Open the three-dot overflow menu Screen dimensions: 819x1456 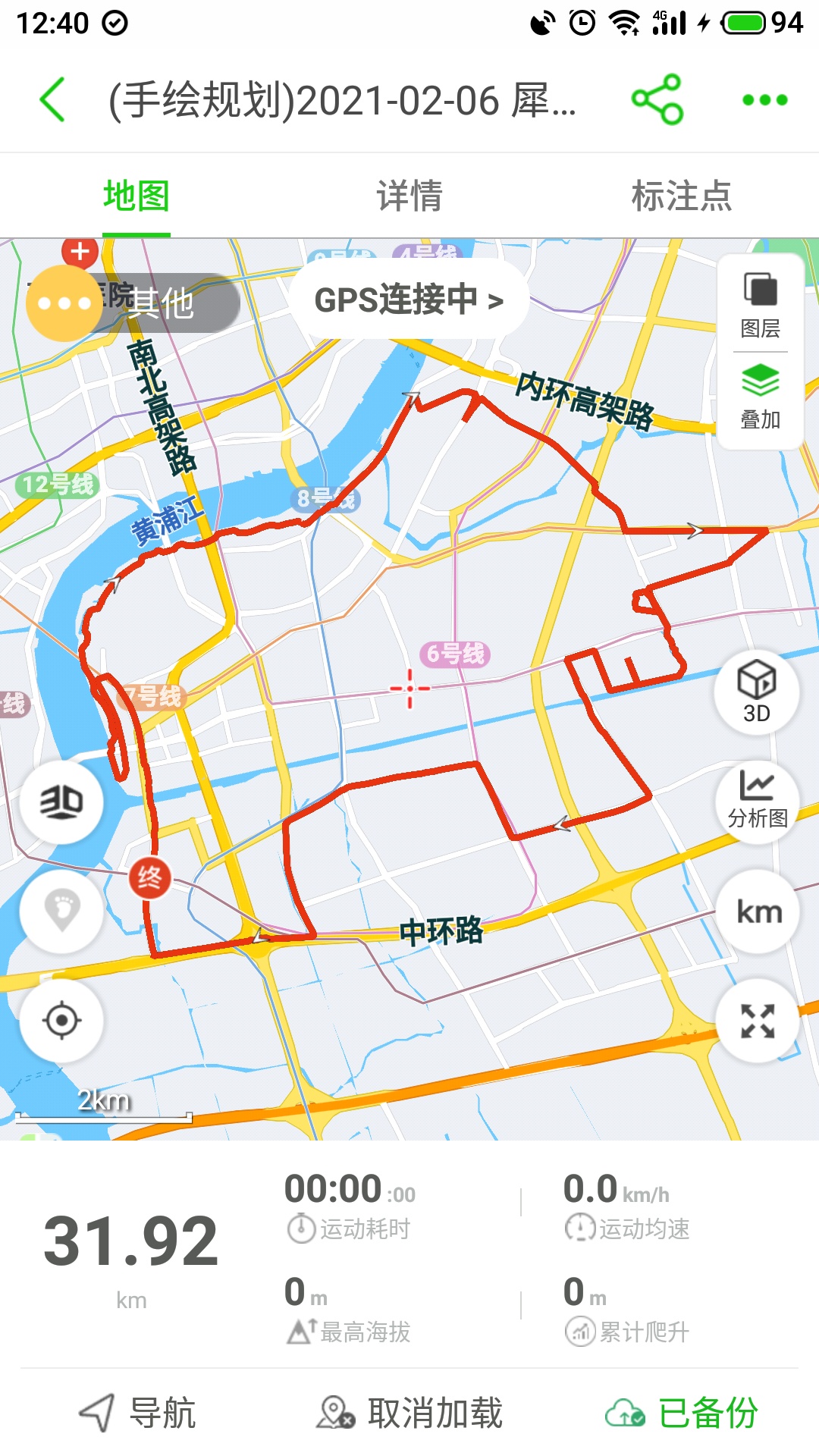click(765, 99)
